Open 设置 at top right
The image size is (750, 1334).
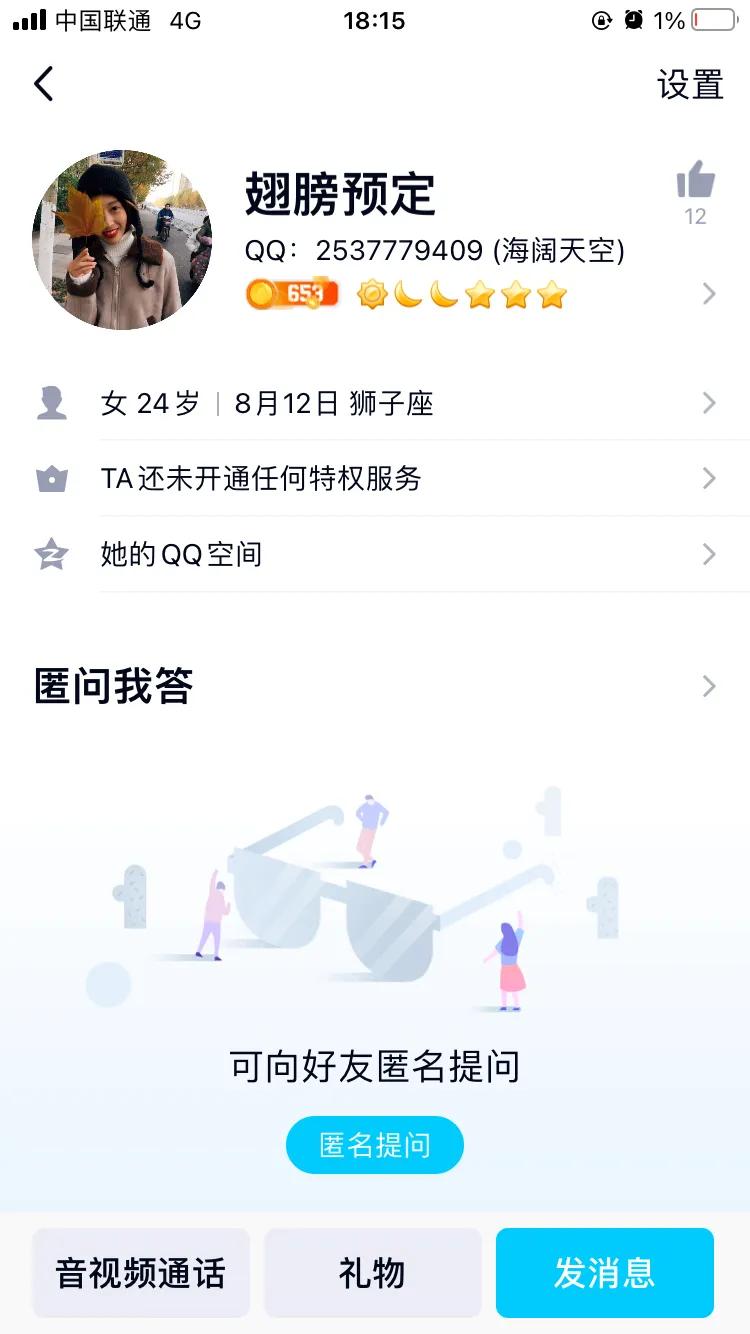pos(689,86)
